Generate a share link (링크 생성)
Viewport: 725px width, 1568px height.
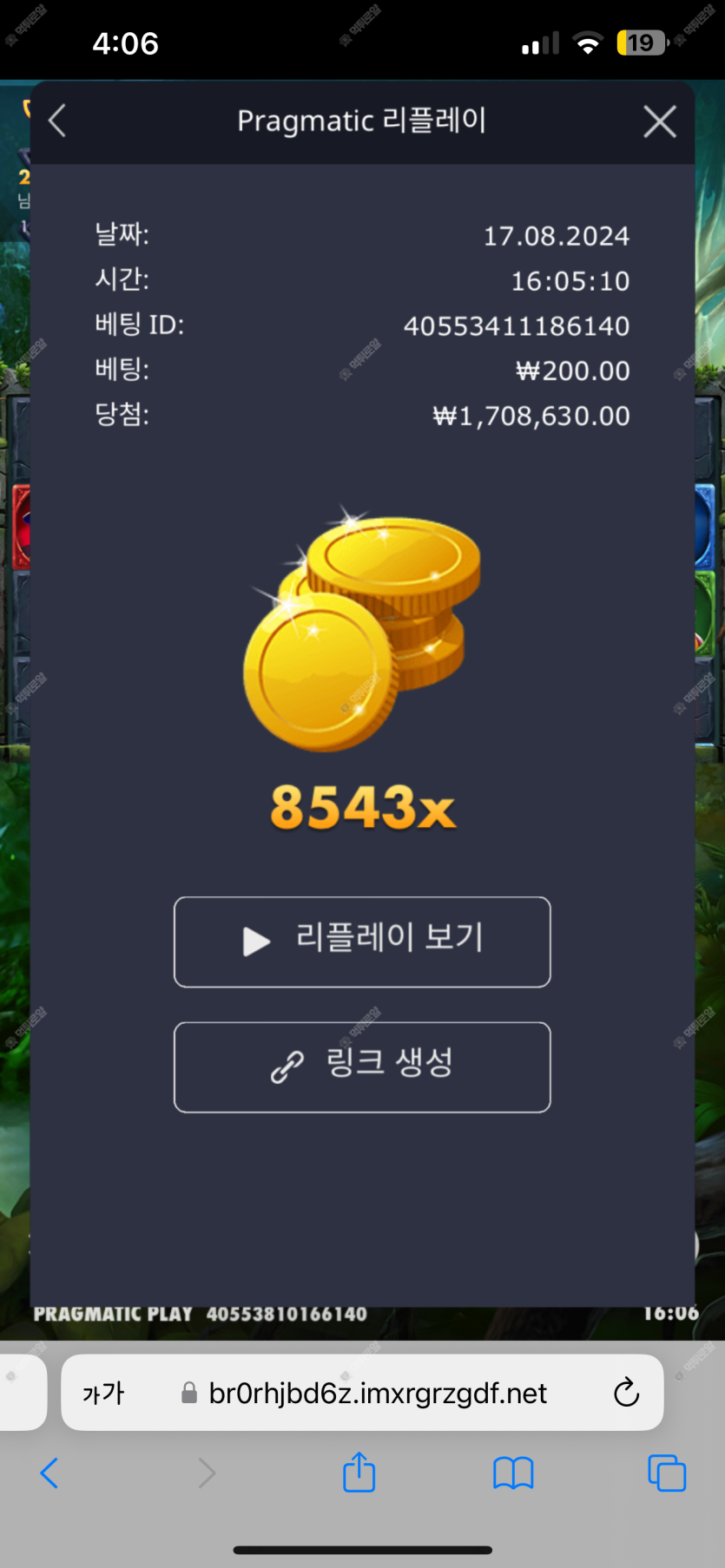click(x=362, y=1066)
